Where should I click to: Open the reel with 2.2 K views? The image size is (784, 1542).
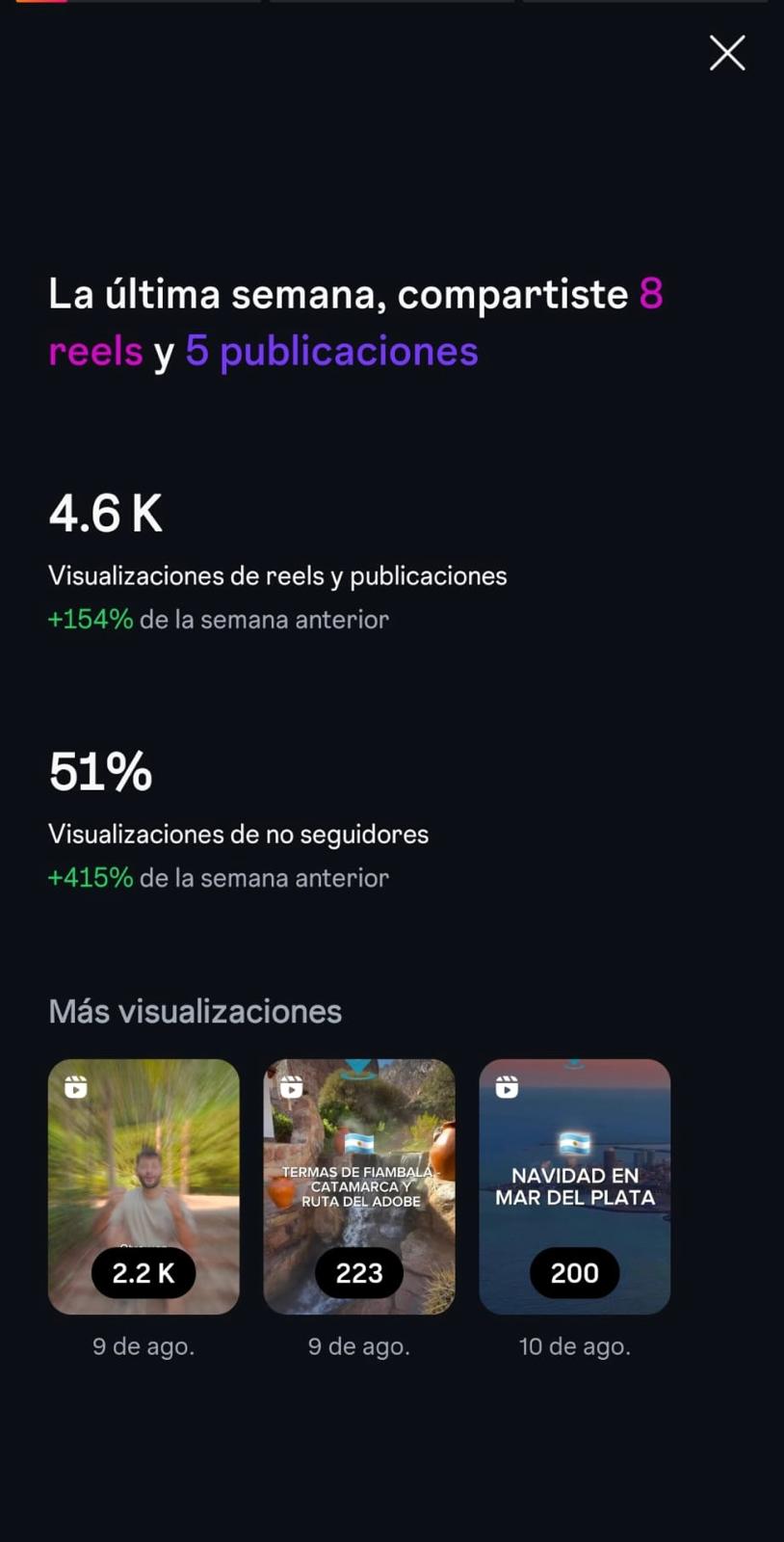pos(144,1185)
